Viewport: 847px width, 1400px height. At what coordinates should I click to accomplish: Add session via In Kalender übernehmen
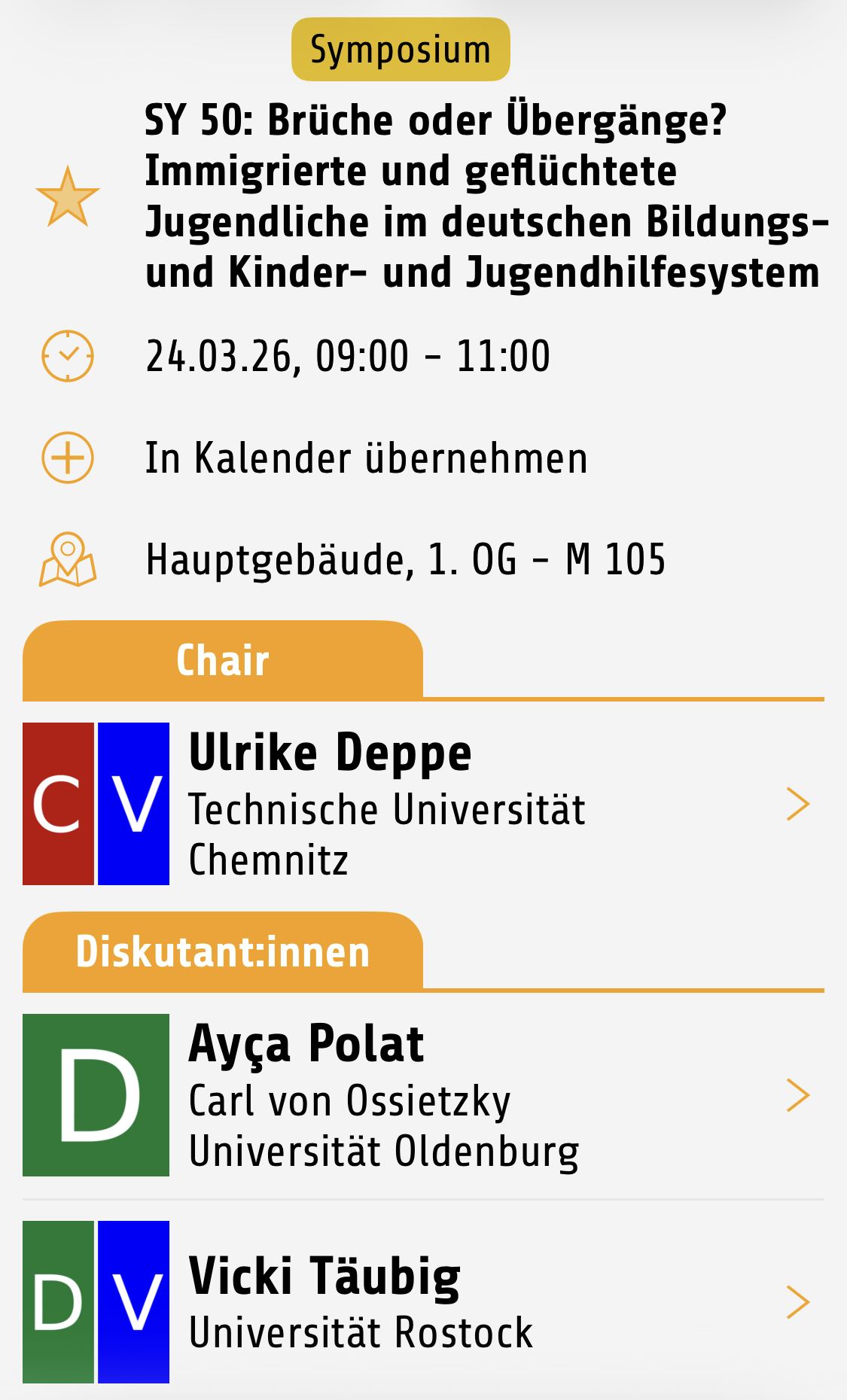(x=366, y=458)
